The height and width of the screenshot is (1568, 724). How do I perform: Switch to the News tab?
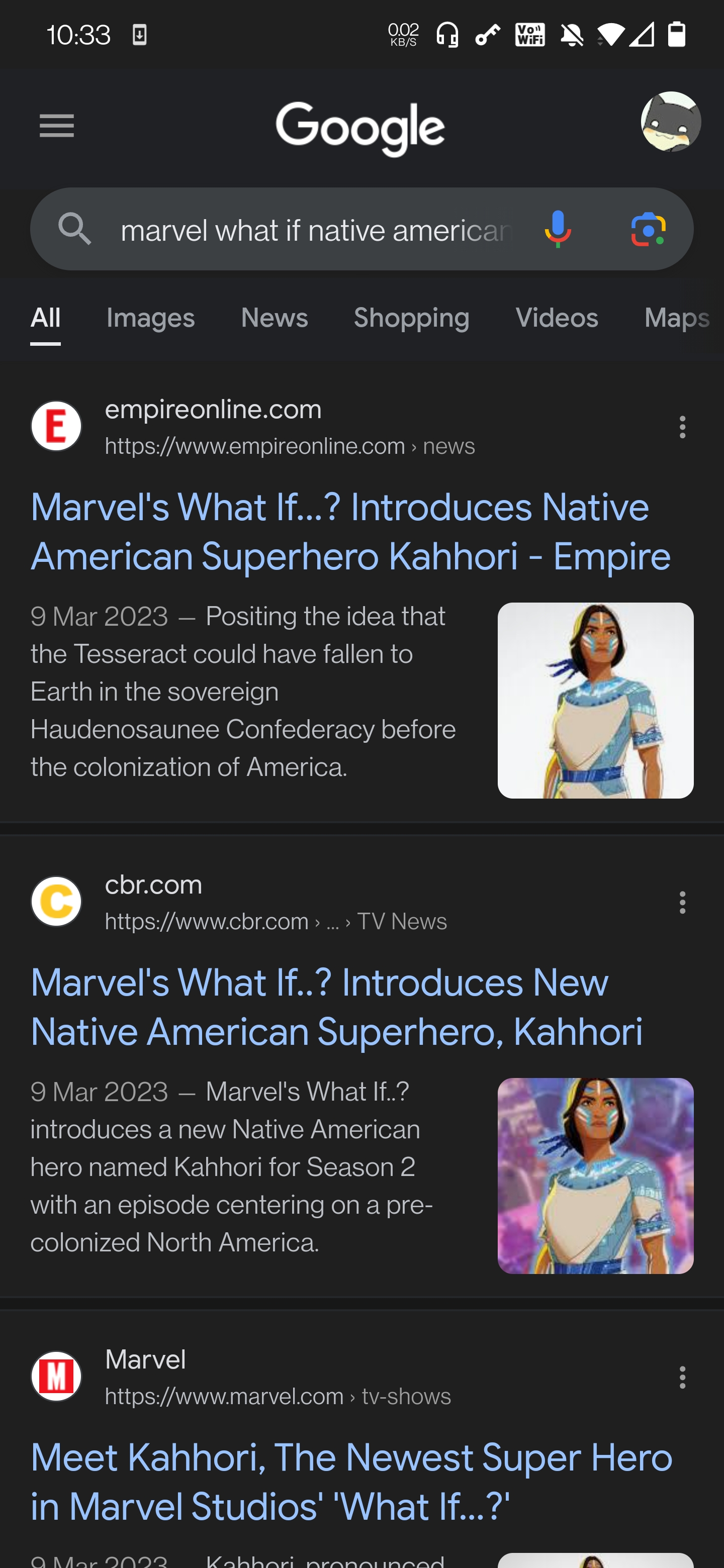click(274, 318)
